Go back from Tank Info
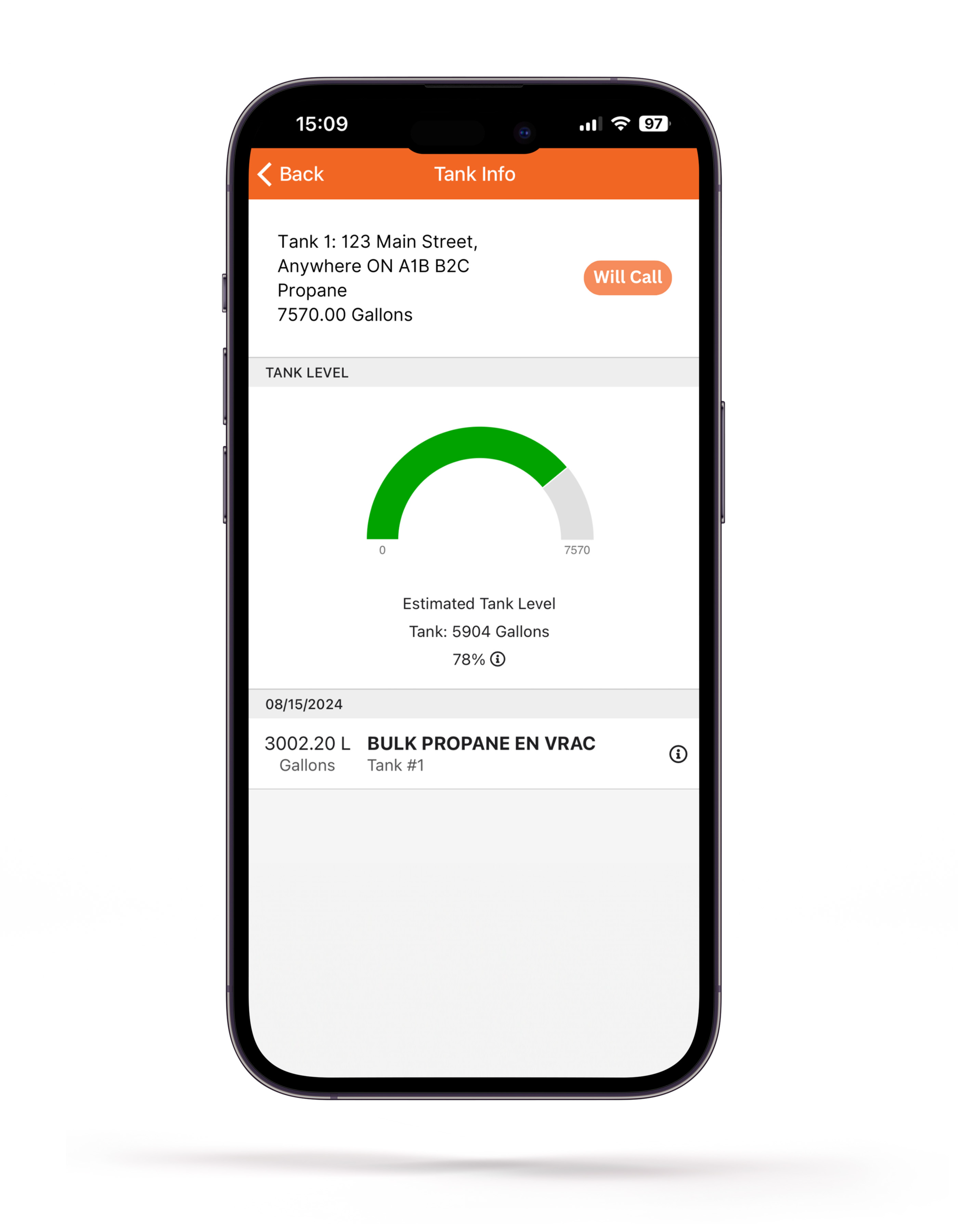The image size is (958, 1232). (x=291, y=174)
